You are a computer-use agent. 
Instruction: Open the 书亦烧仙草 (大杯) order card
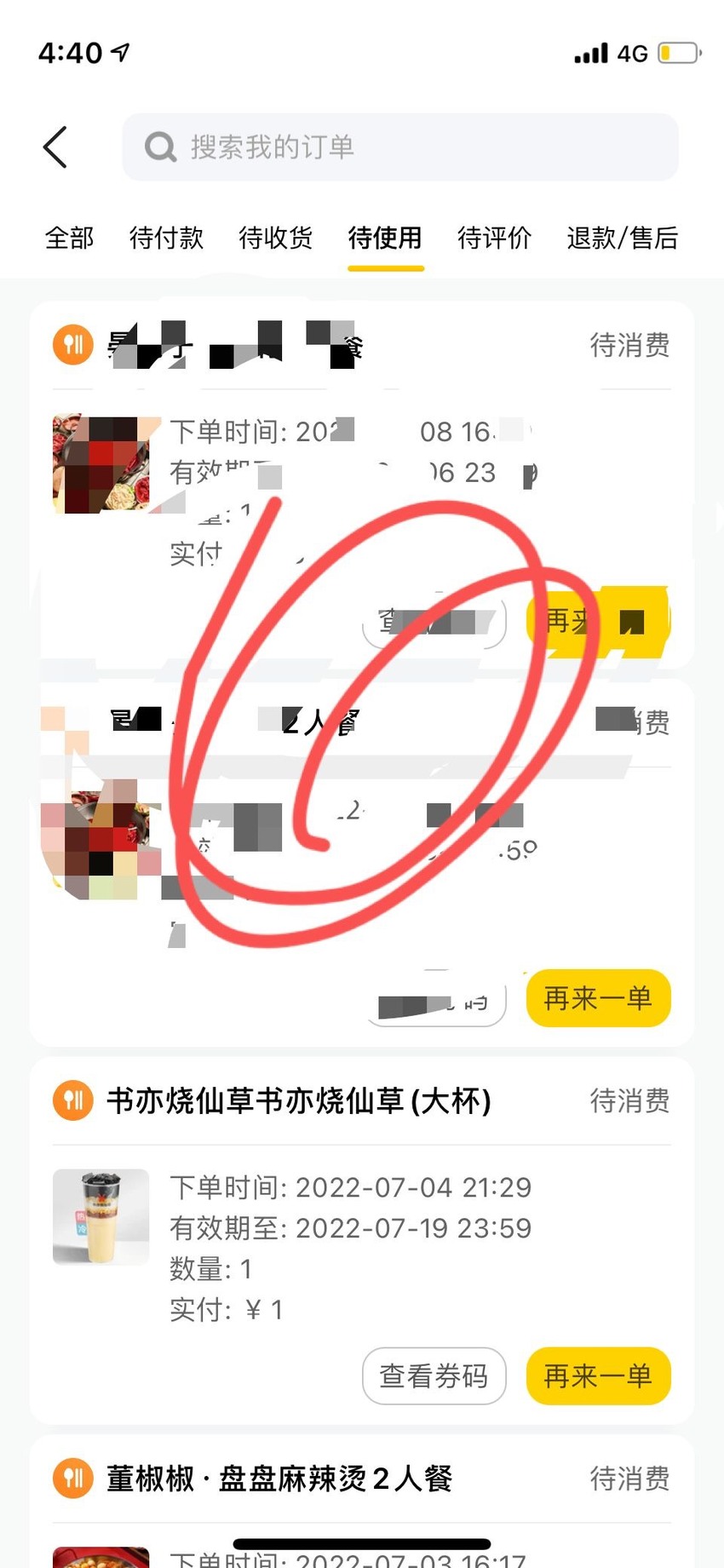coord(362,1240)
